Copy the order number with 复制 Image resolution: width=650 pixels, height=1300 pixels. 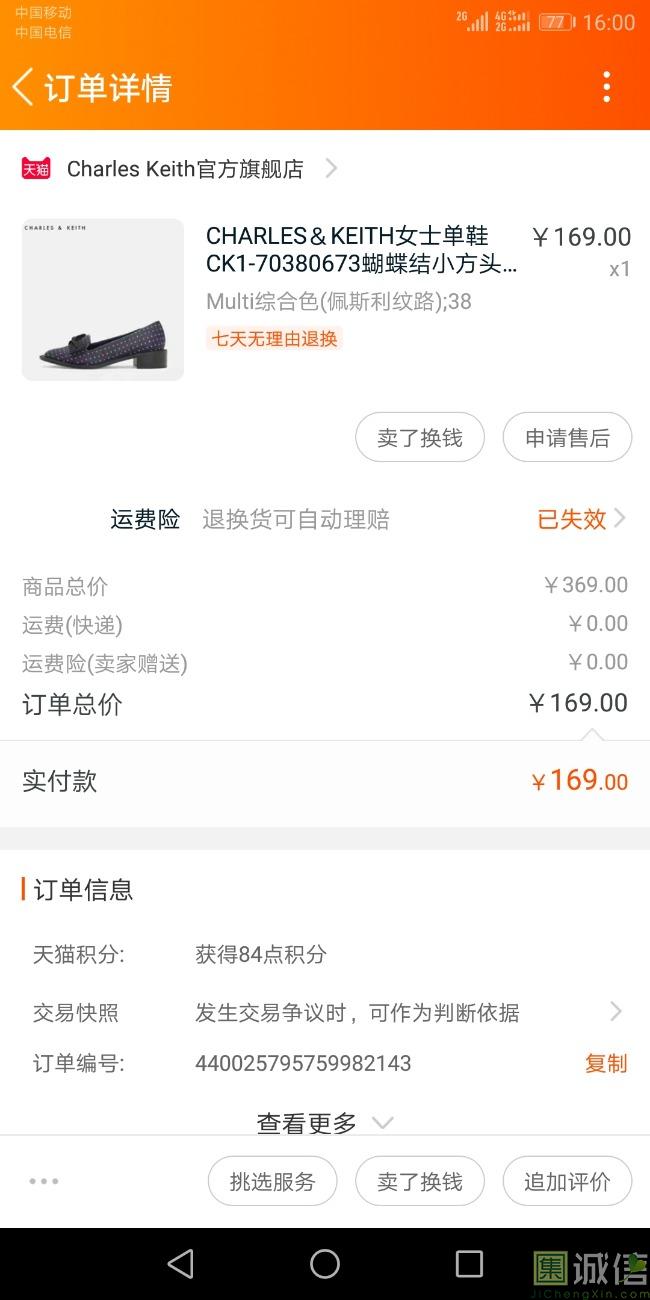(x=606, y=1063)
